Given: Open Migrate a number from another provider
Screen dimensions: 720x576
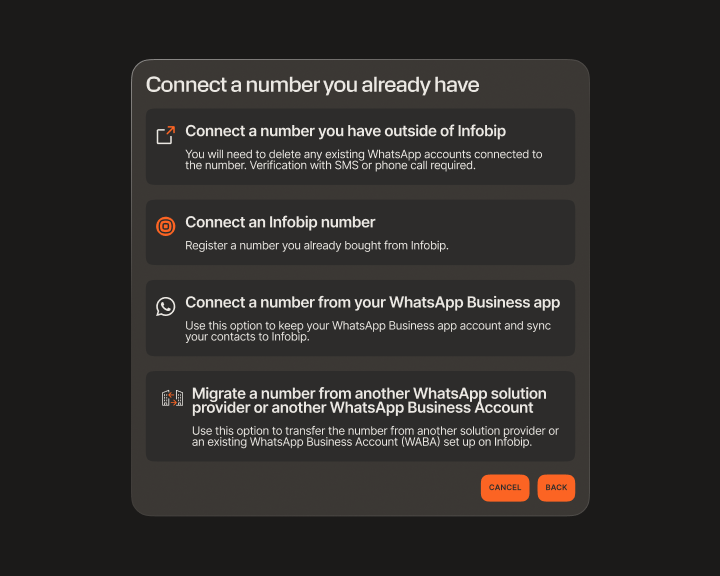Looking at the screenshot, I should pyautogui.click(x=360, y=416).
